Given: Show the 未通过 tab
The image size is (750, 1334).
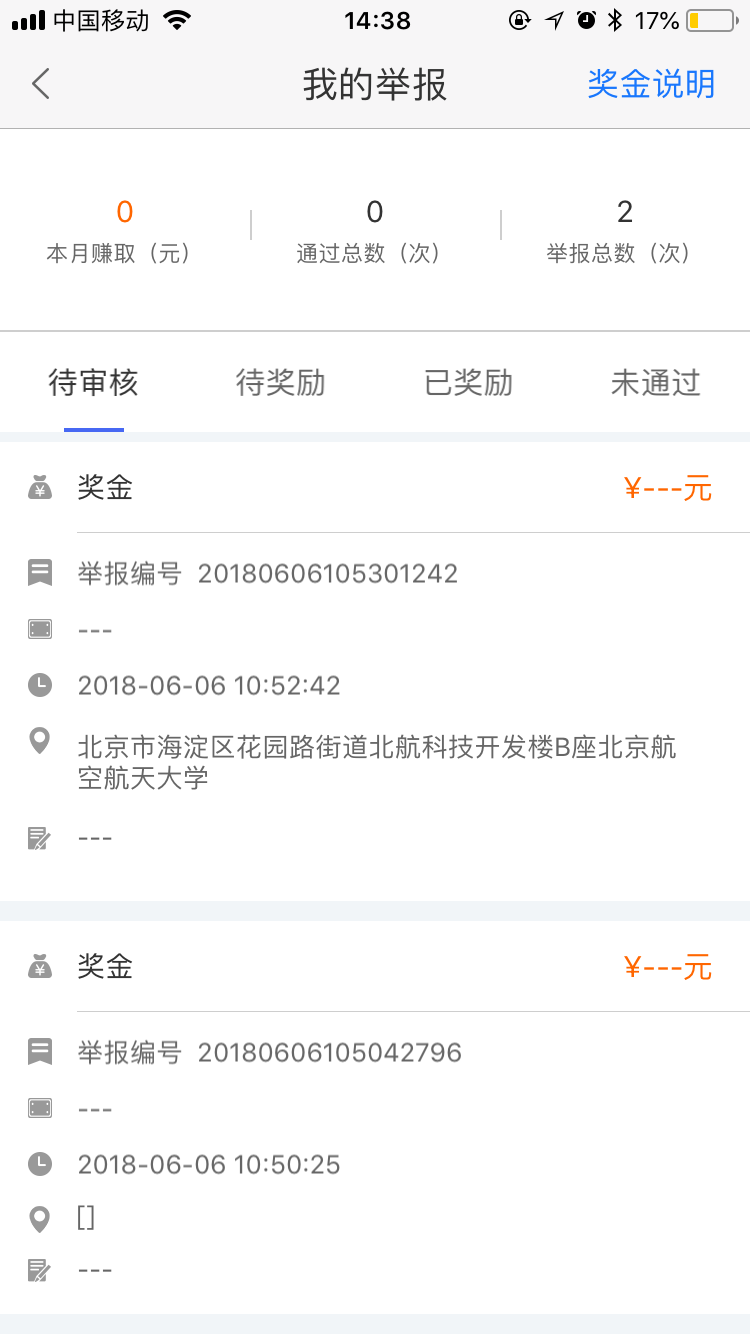Looking at the screenshot, I should coord(655,383).
